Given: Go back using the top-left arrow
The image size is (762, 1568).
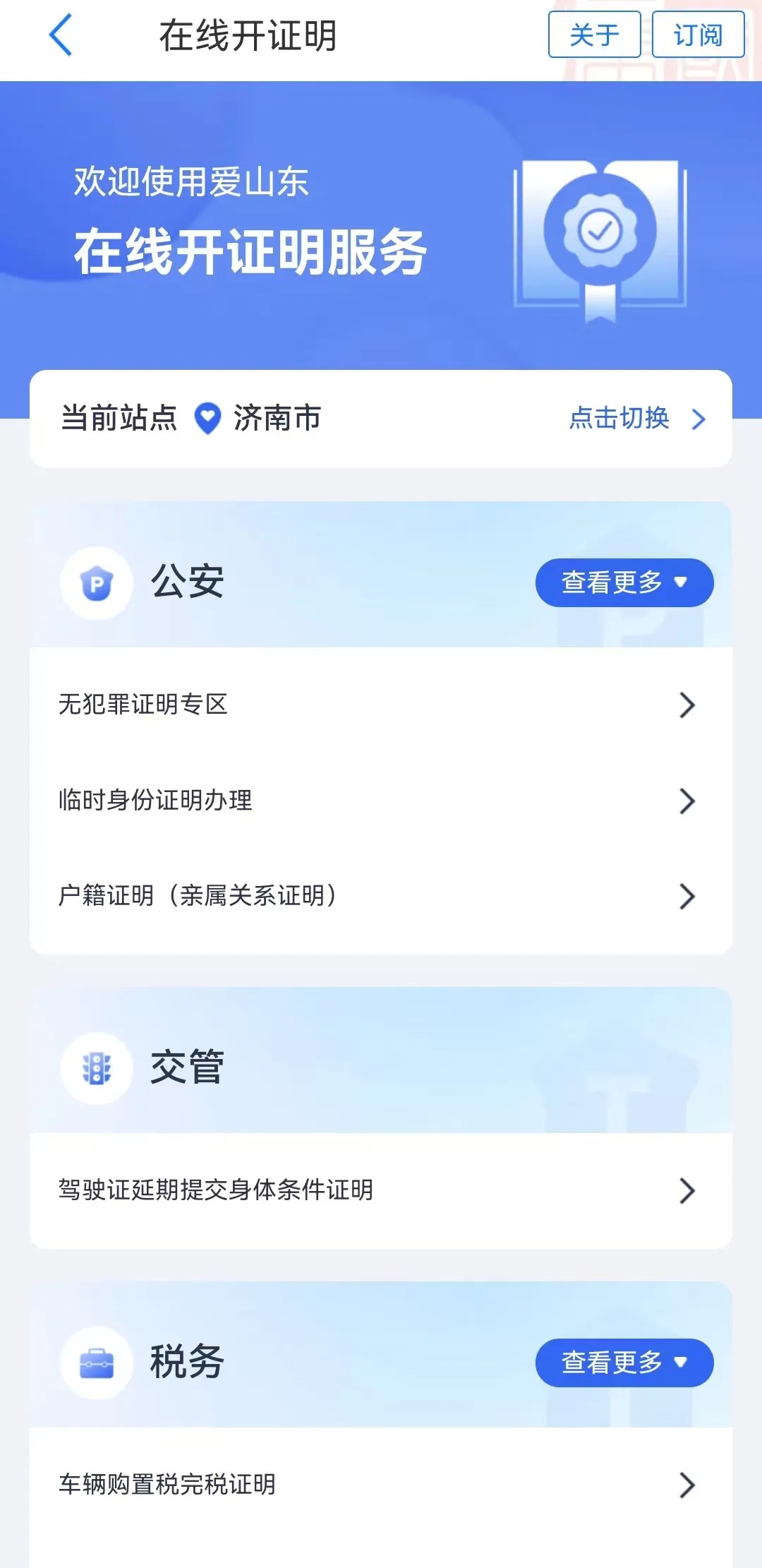Looking at the screenshot, I should [x=61, y=35].
